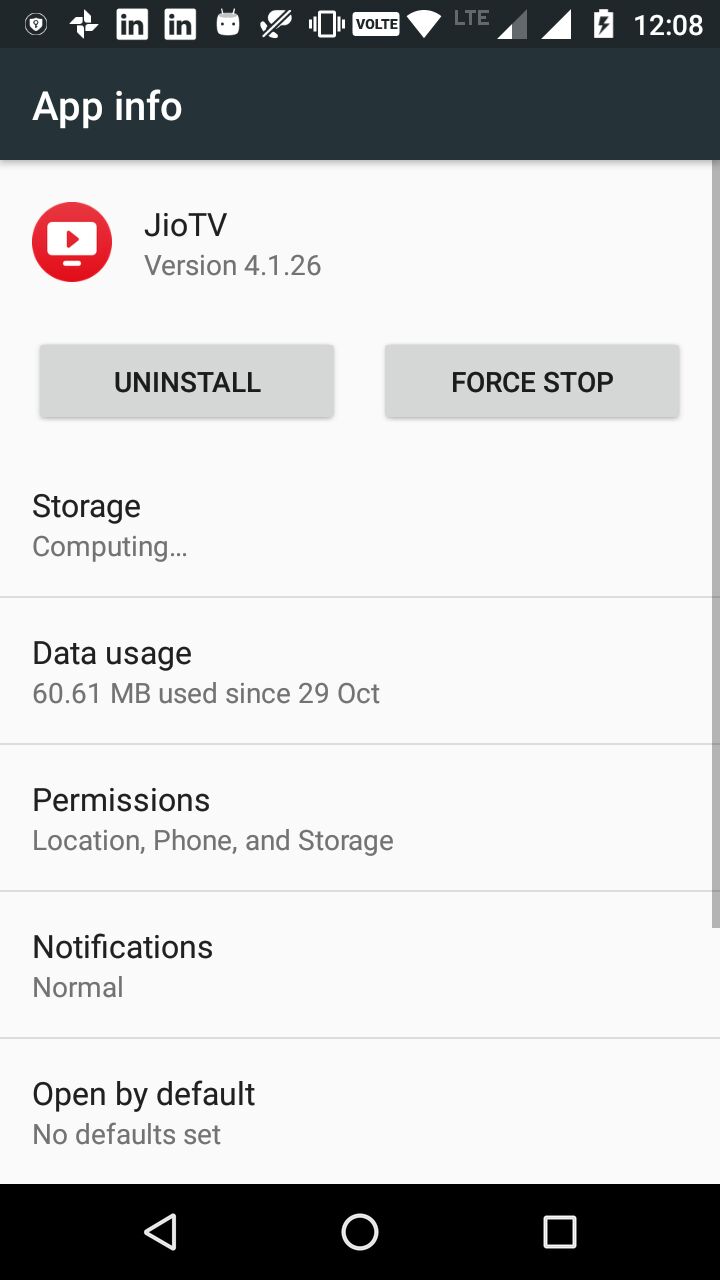The height and width of the screenshot is (1280, 720).
Task: View Data usage for JioTV
Action: click(360, 672)
